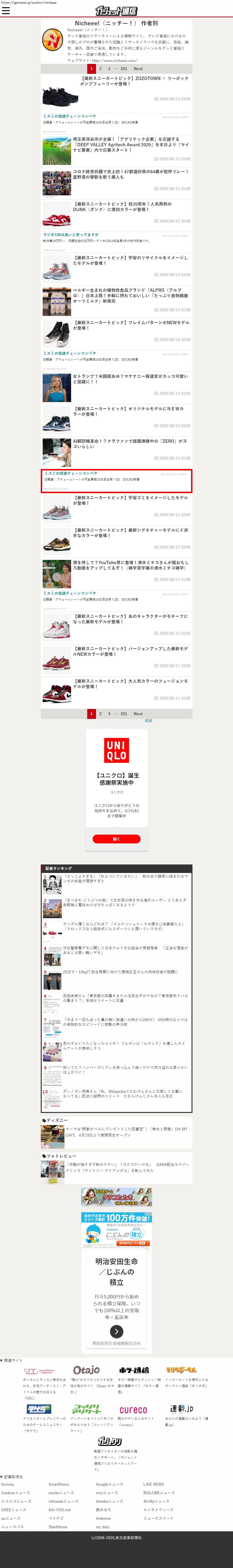Open the LINE NEWS distribution link

point(153,1484)
